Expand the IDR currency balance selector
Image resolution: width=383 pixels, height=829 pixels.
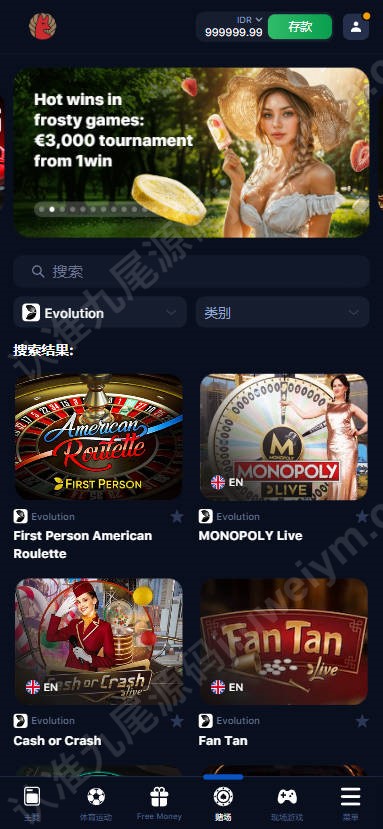233,26
